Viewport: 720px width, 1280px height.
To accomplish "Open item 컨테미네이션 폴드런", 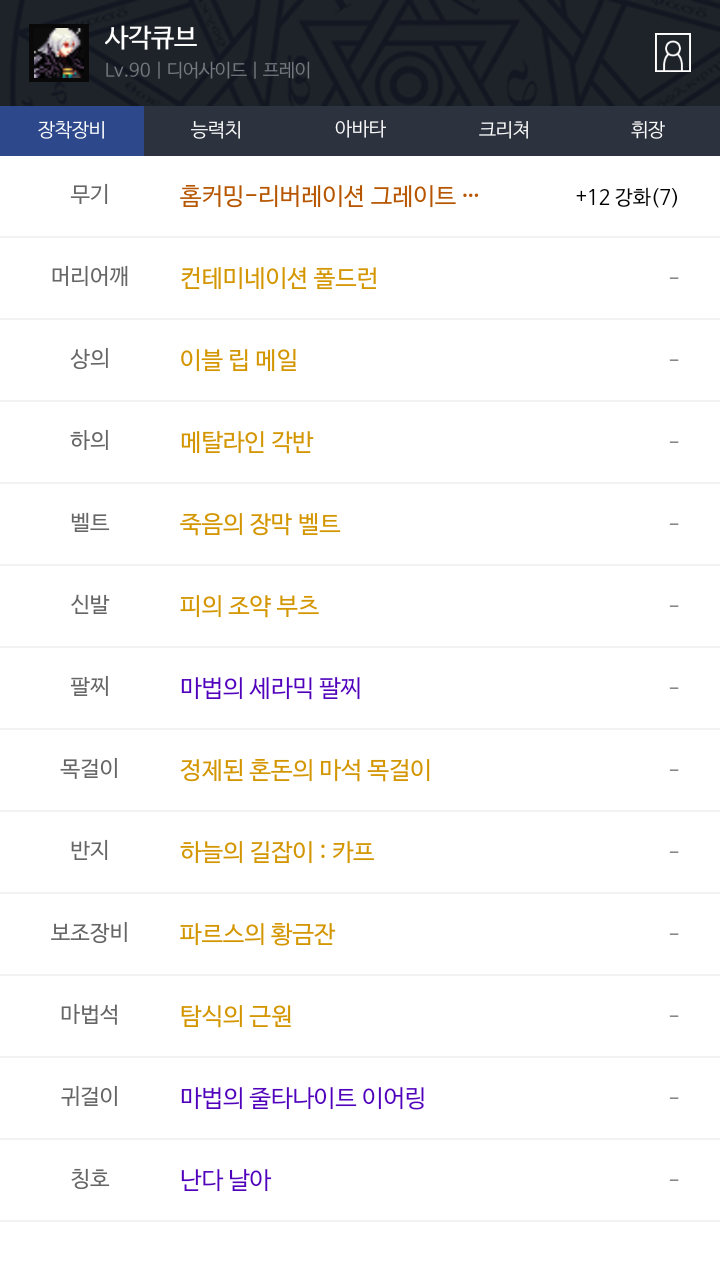I will [360, 278].
